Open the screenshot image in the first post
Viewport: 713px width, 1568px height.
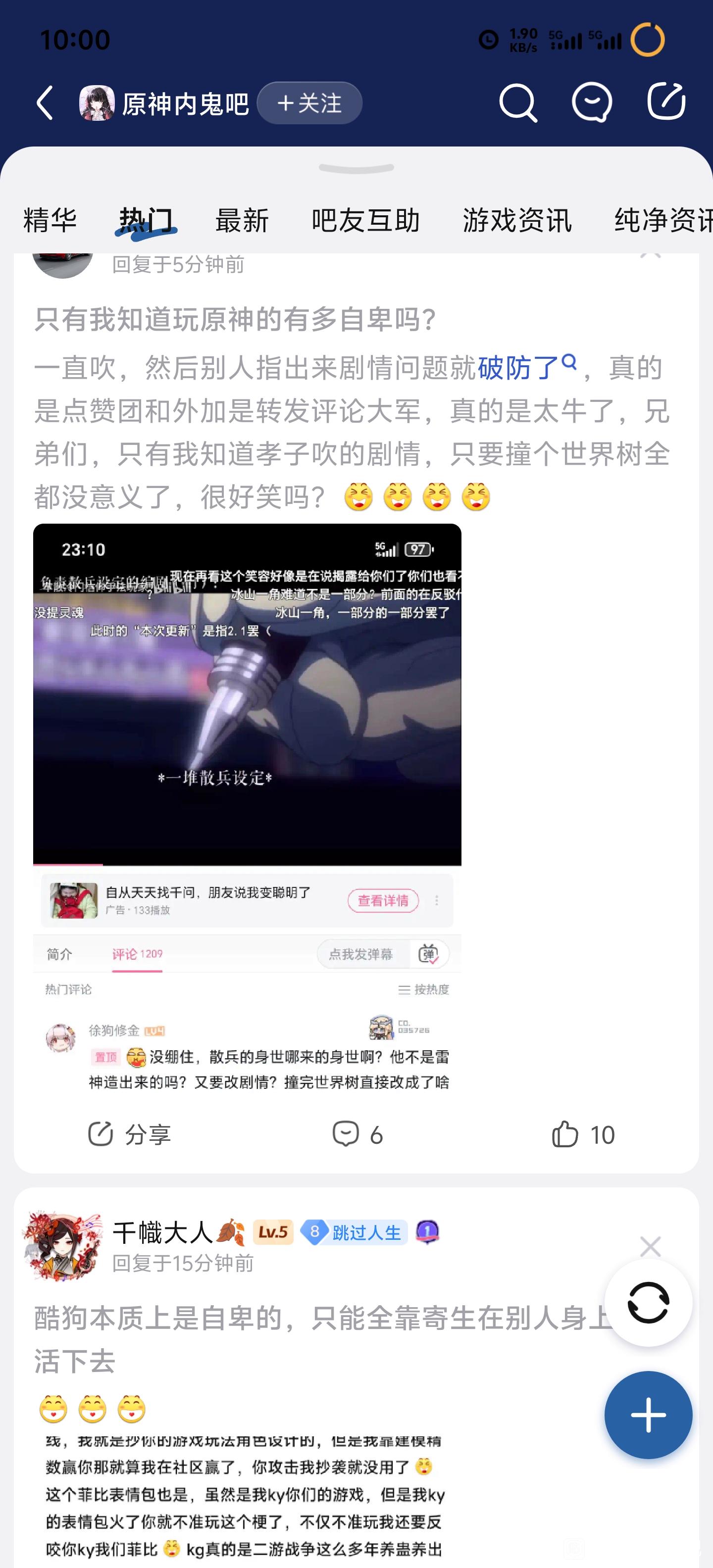[x=247, y=811]
